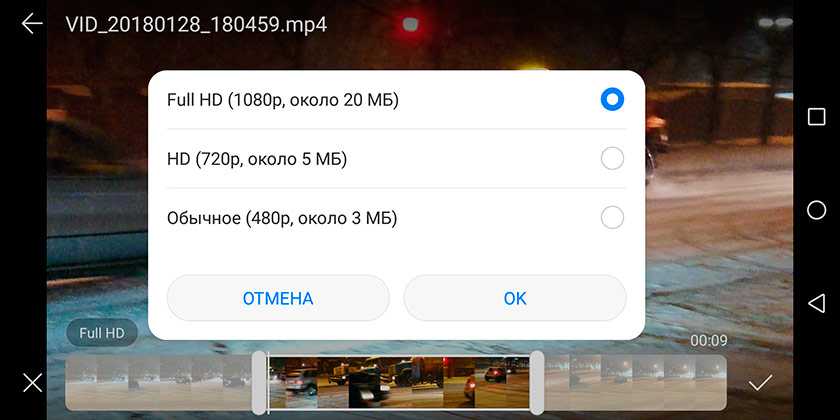Save trimmed video with the checkmark

pyautogui.click(x=761, y=382)
